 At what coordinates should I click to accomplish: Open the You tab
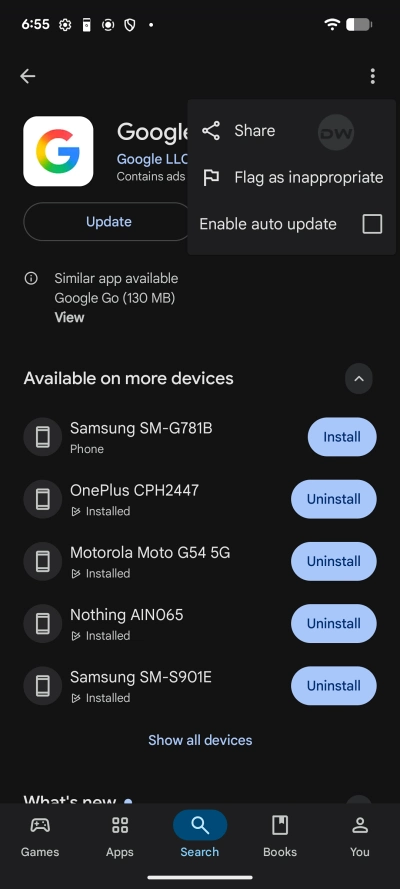(x=360, y=836)
